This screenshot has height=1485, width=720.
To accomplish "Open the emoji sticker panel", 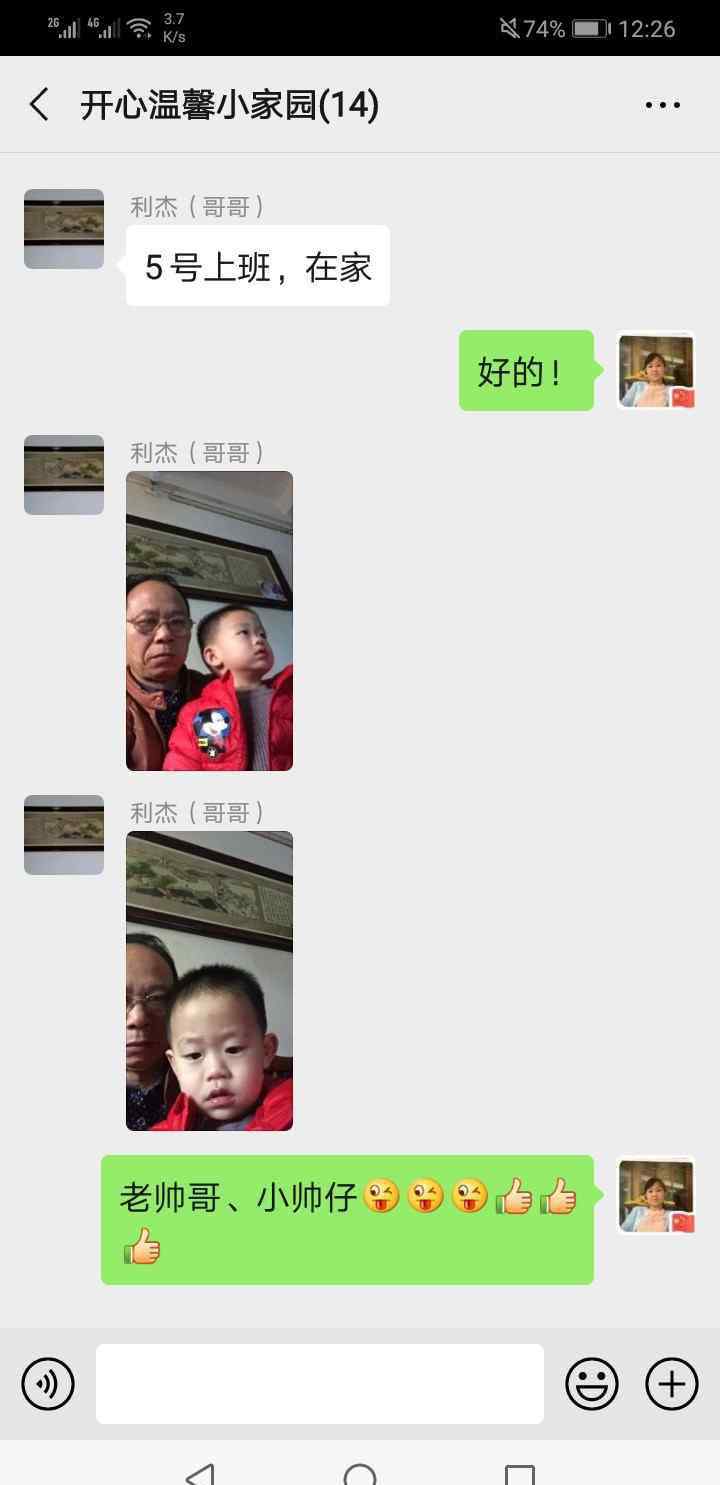I will pyautogui.click(x=592, y=1384).
